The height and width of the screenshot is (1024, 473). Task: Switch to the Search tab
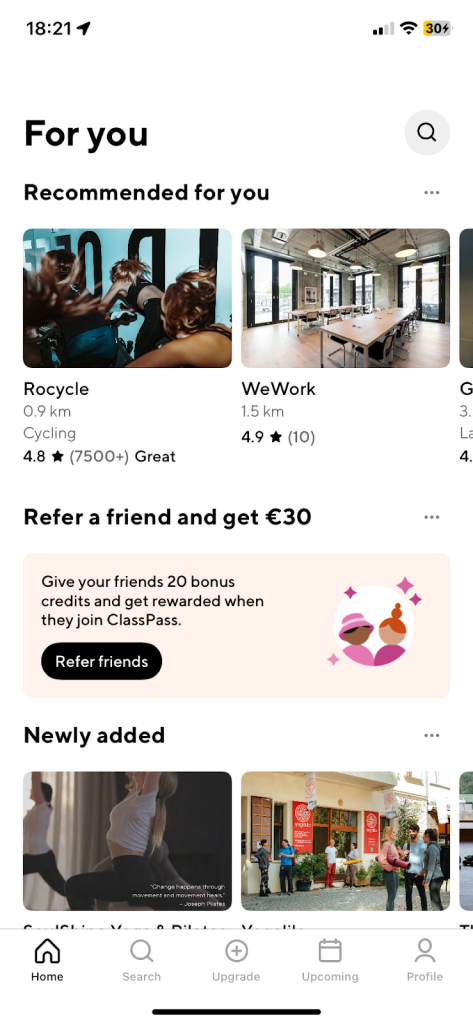click(x=141, y=961)
